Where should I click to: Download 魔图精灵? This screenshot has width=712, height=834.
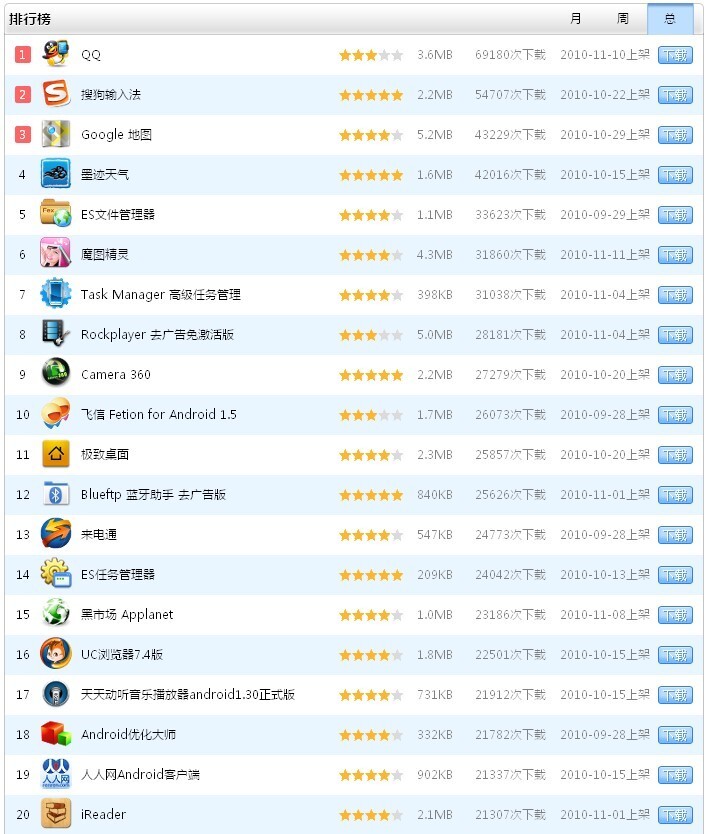tap(675, 255)
